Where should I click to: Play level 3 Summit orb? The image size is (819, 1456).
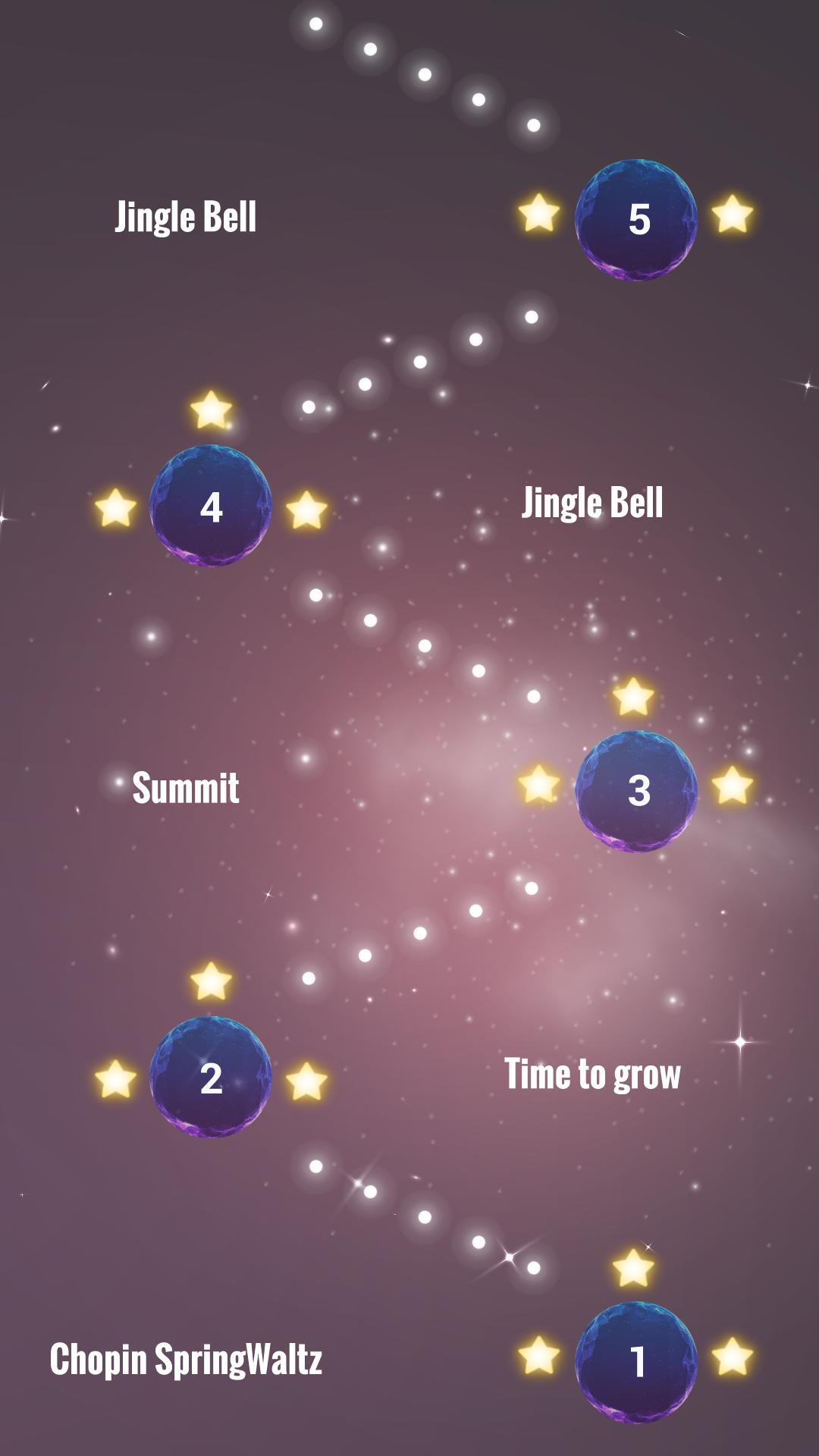635,791
